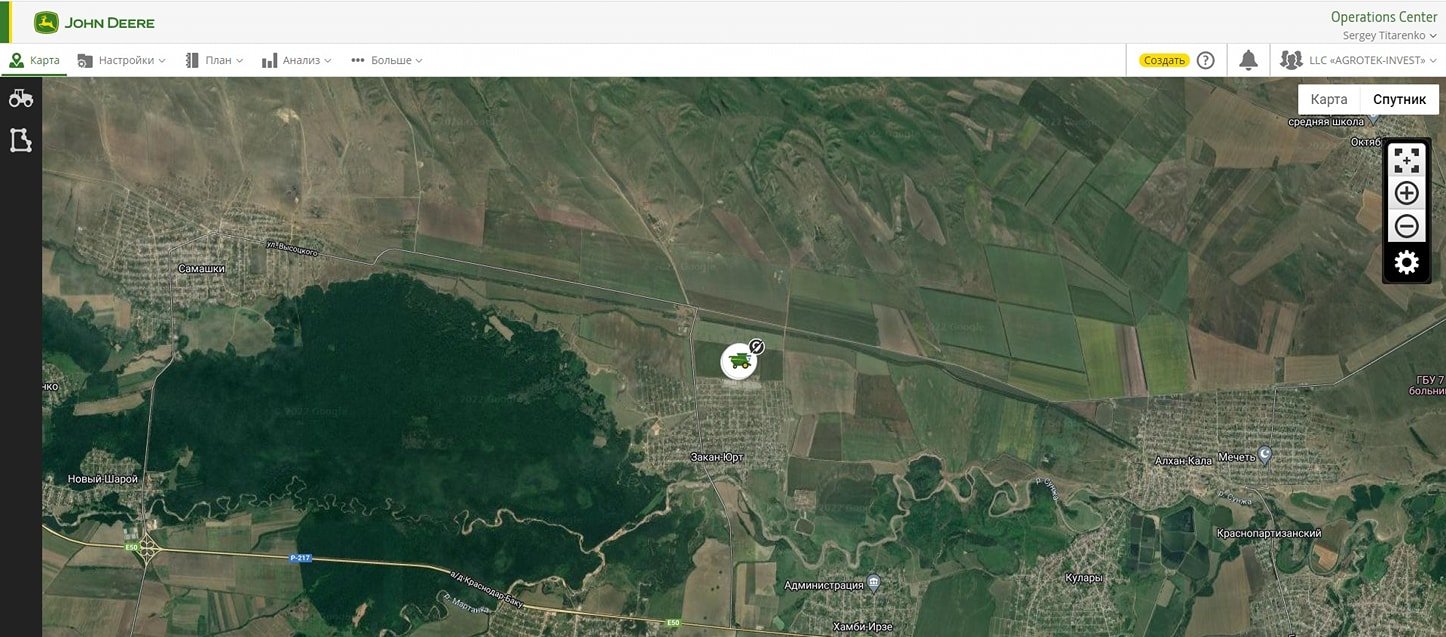
Task: Zoom in with the plus control
Action: 1406,193
